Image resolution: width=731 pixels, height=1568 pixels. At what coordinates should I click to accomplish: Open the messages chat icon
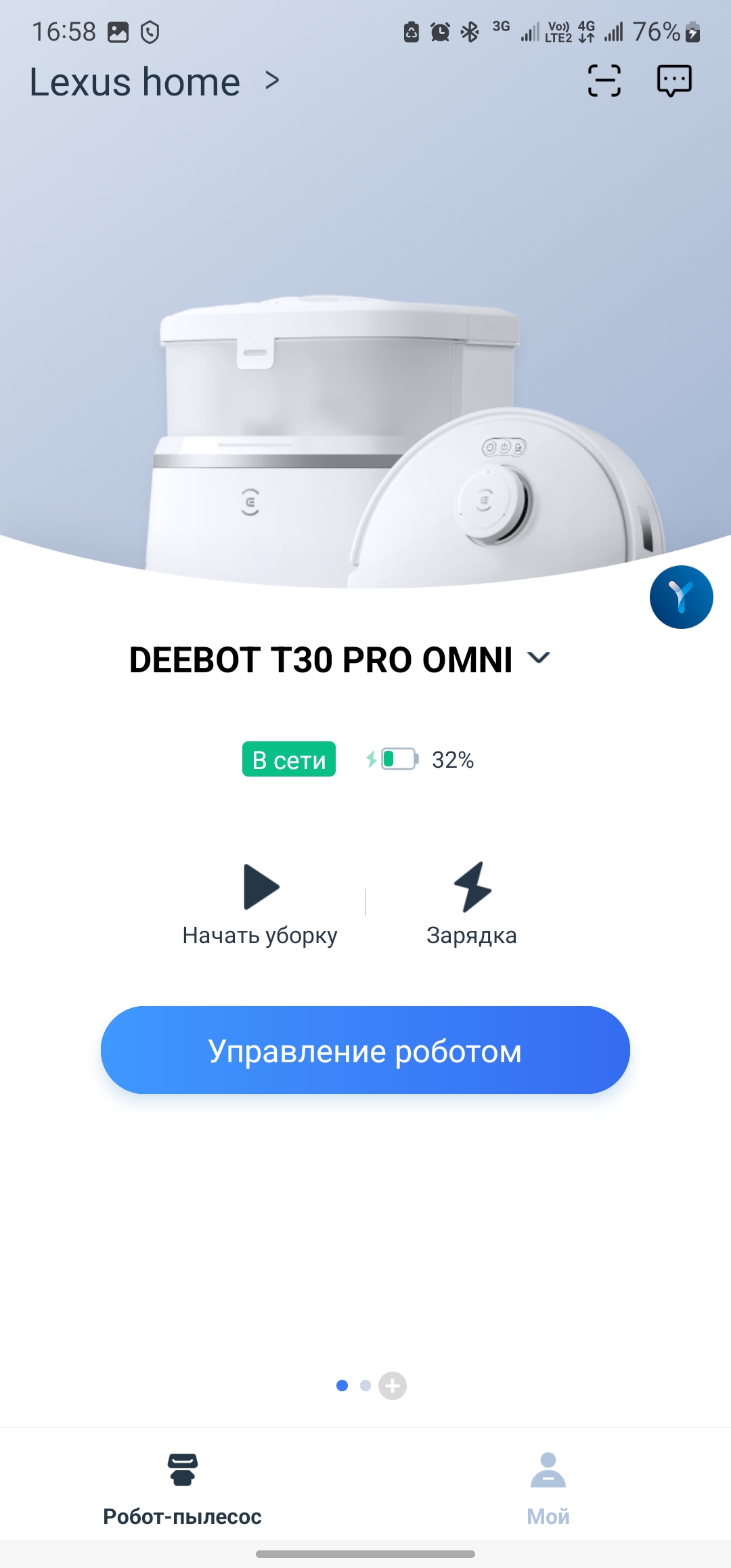(674, 81)
